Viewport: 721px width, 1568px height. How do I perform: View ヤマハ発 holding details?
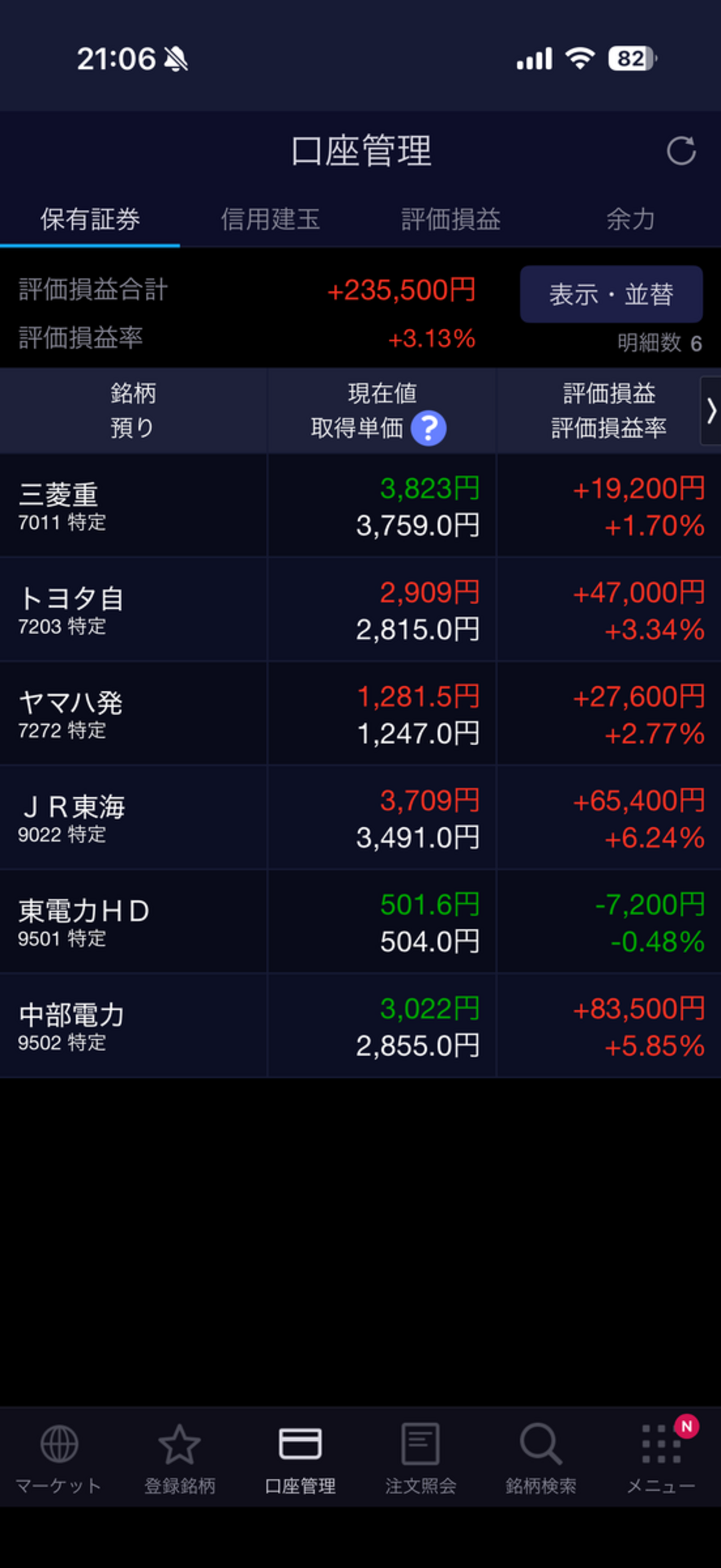pos(360,714)
